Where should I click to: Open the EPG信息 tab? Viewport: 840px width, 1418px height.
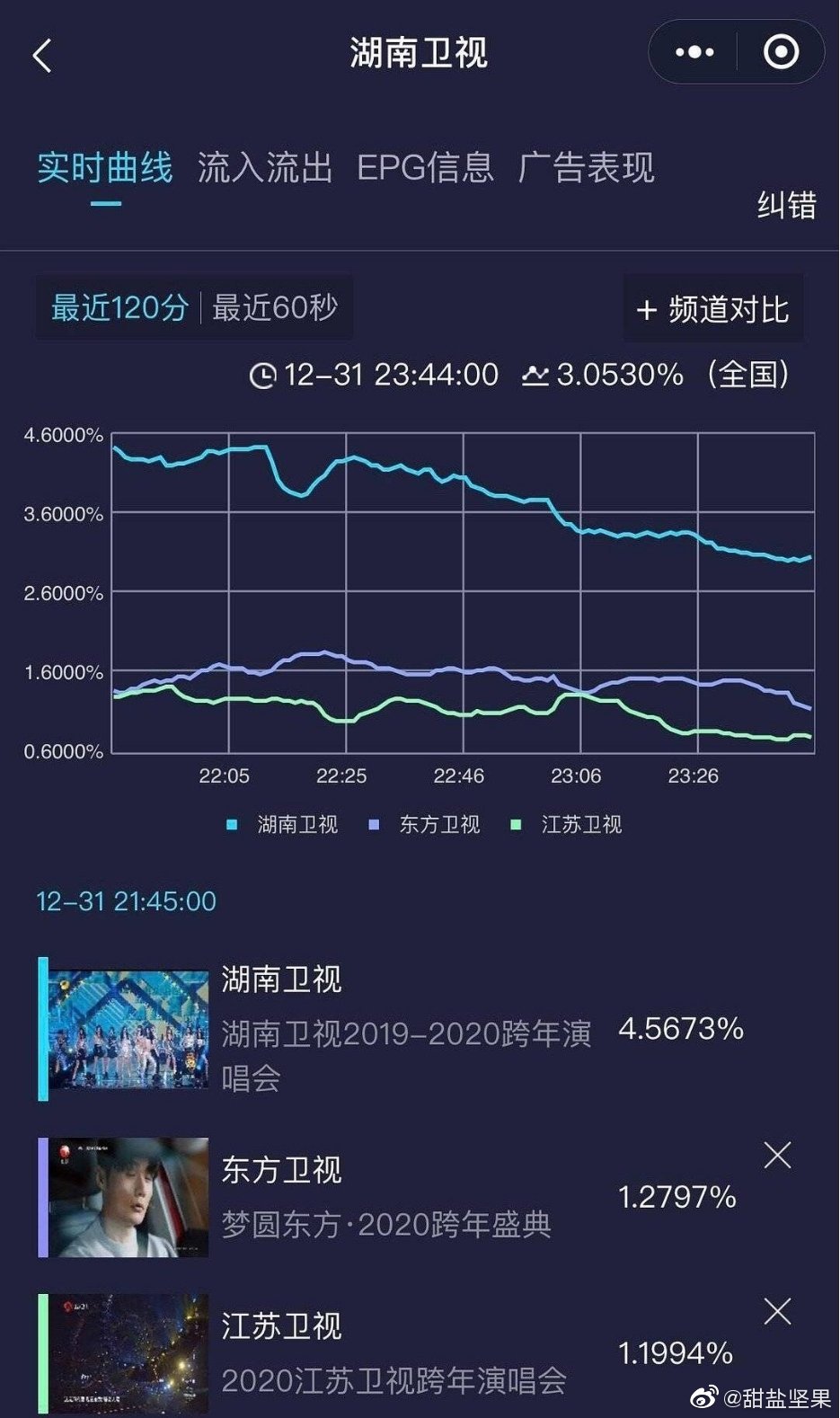click(x=425, y=168)
